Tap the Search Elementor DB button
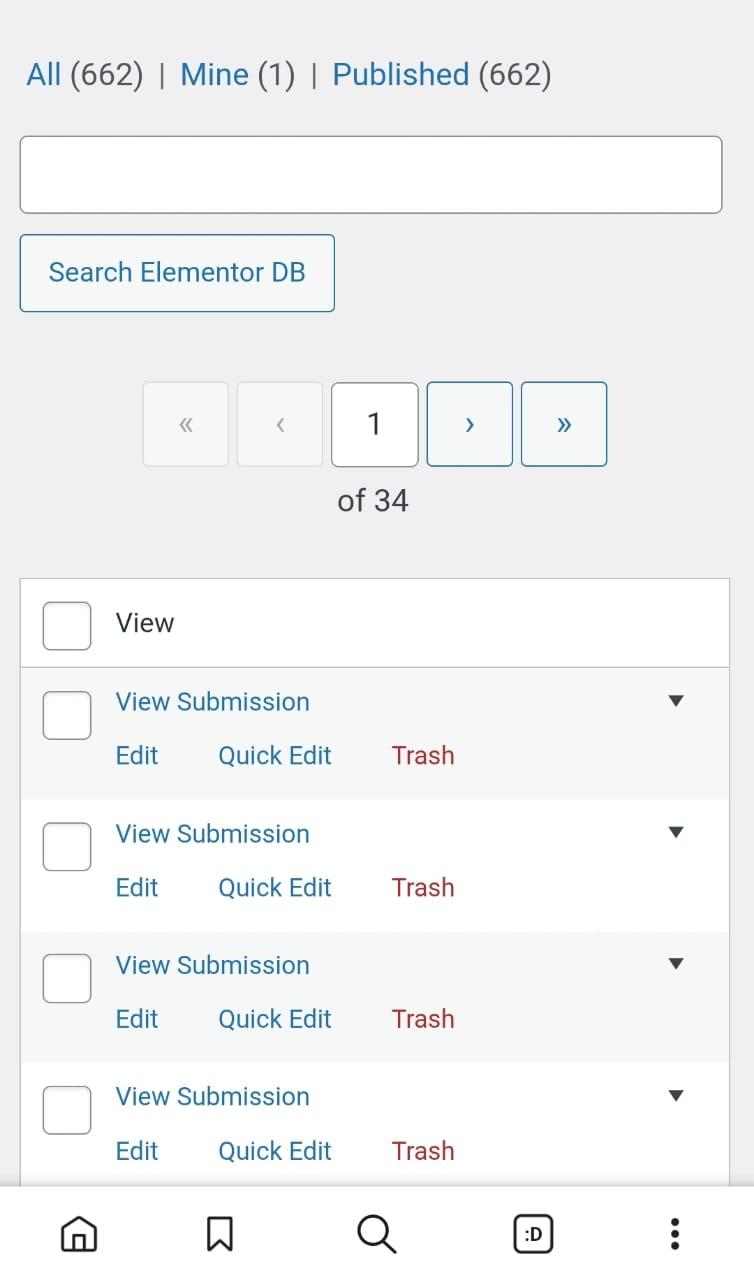This screenshot has height=1280, width=754. pyautogui.click(x=177, y=273)
